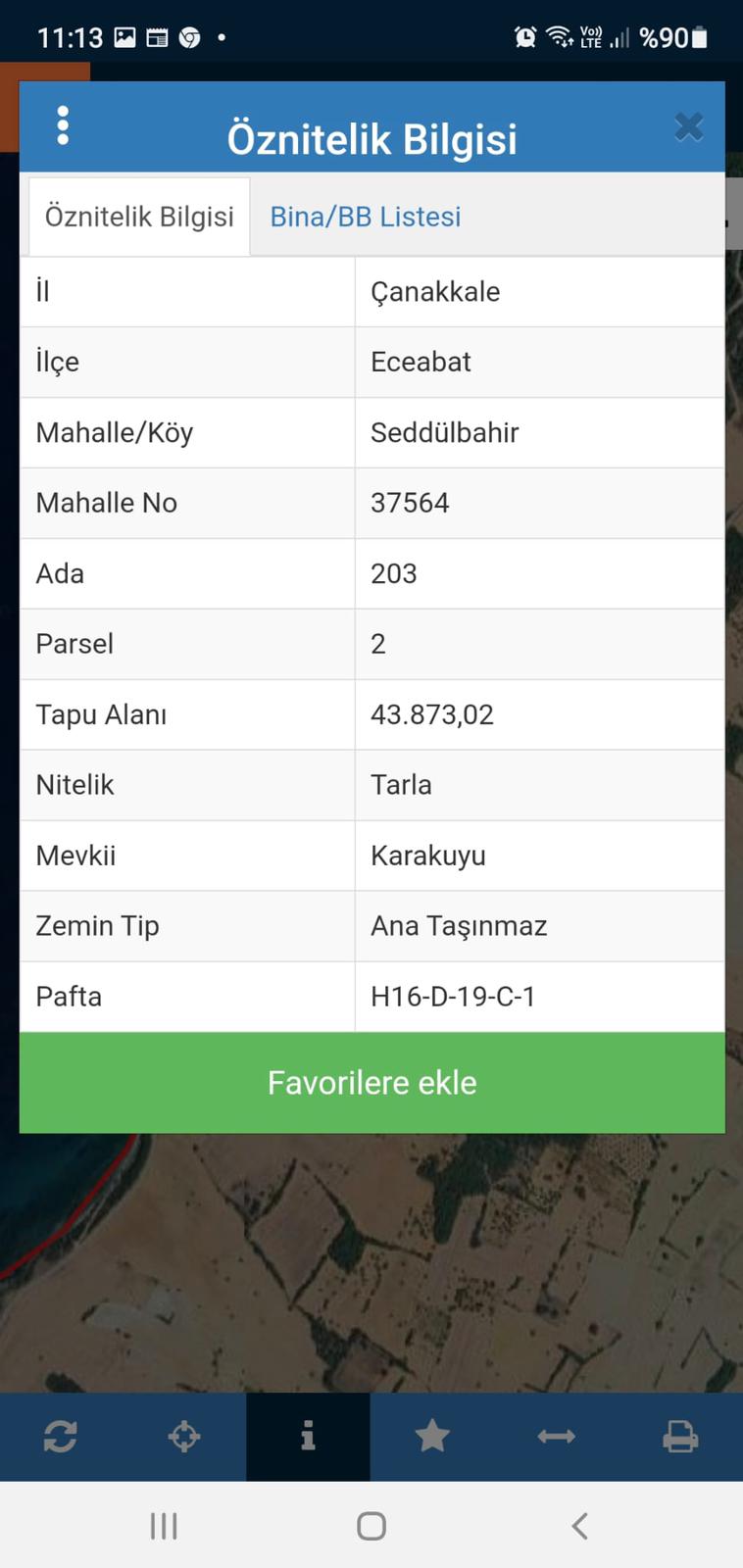Switch to the Bina/BB Listesi tab

click(365, 217)
